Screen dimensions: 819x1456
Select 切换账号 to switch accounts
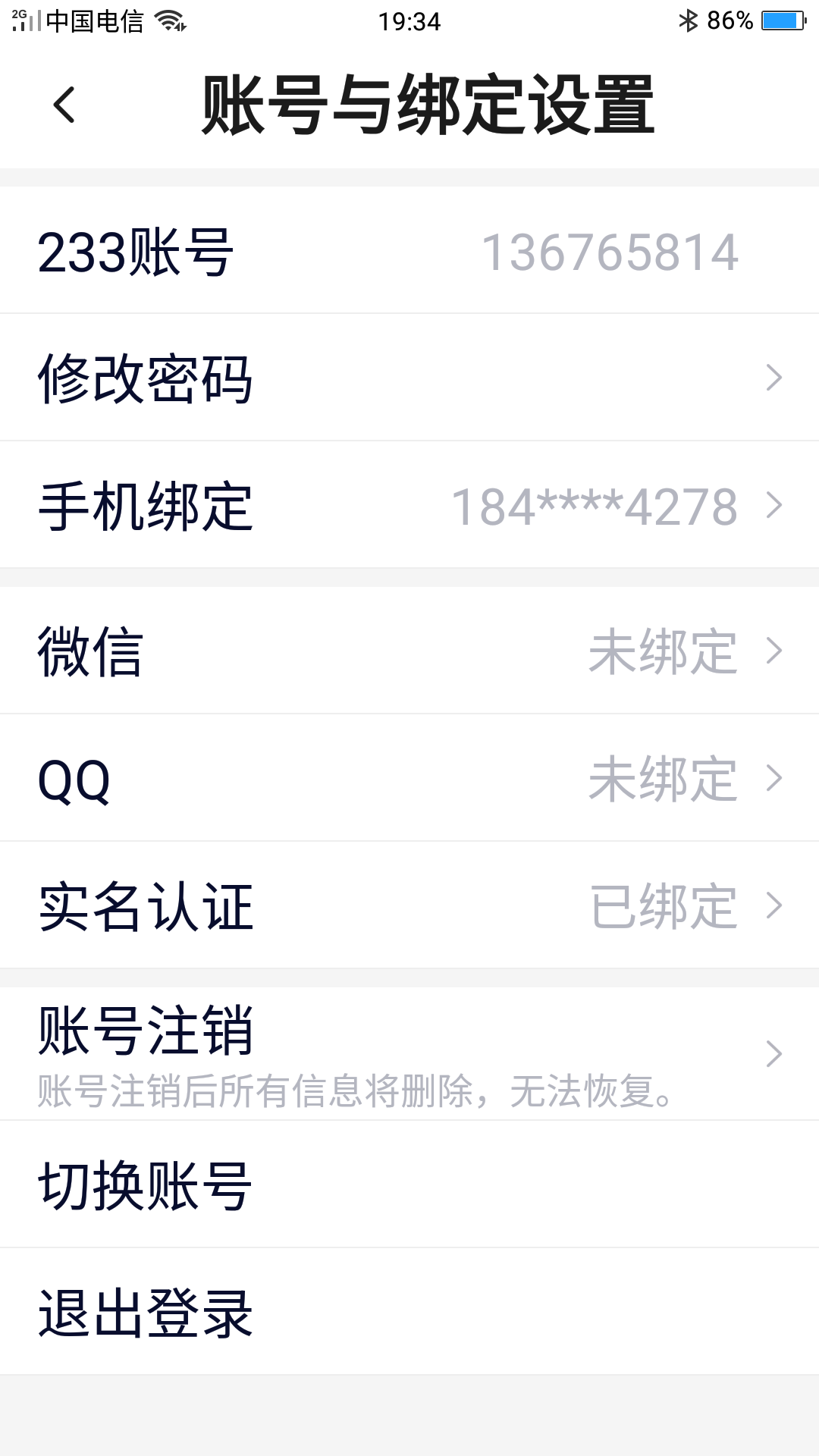point(409,1185)
